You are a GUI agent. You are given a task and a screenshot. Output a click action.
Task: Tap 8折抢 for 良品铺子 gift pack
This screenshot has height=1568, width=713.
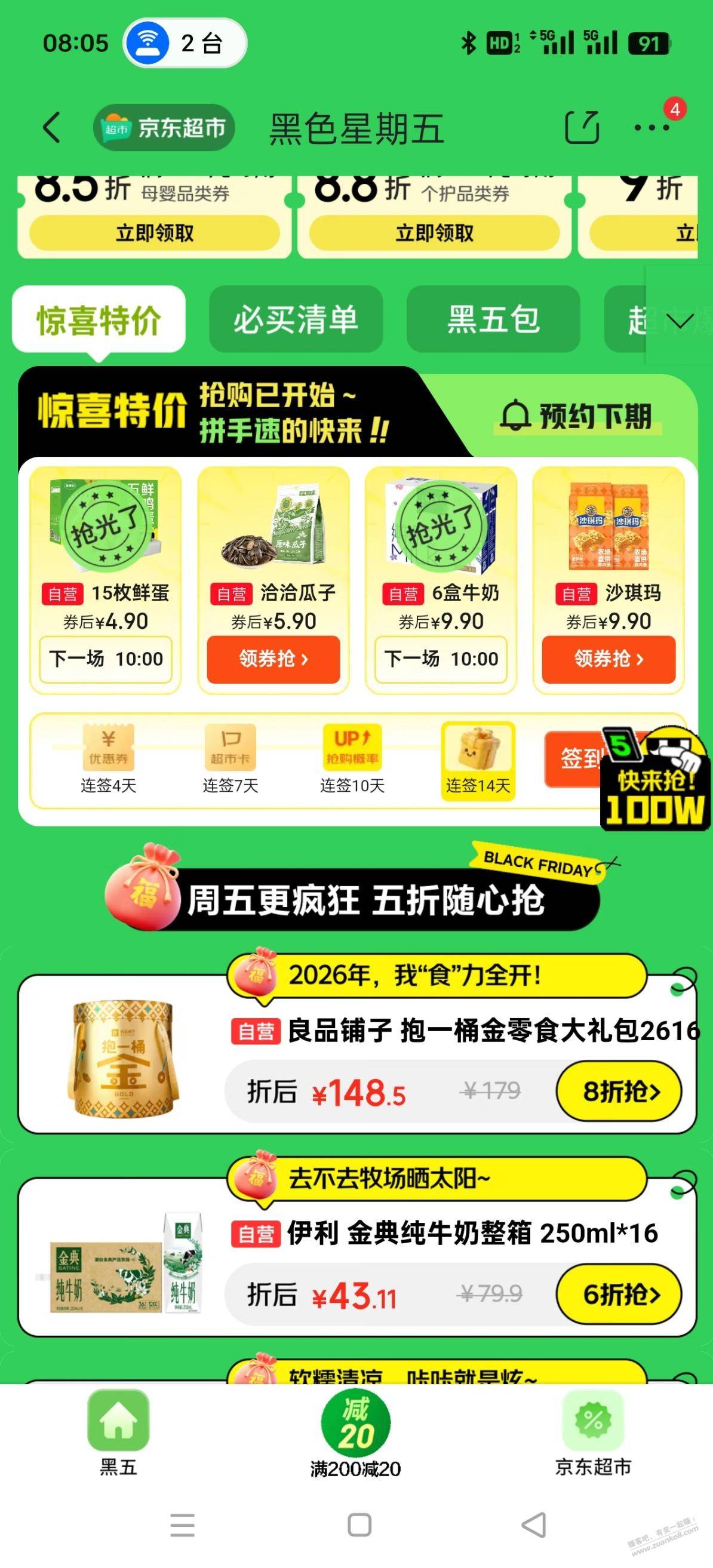click(619, 1092)
